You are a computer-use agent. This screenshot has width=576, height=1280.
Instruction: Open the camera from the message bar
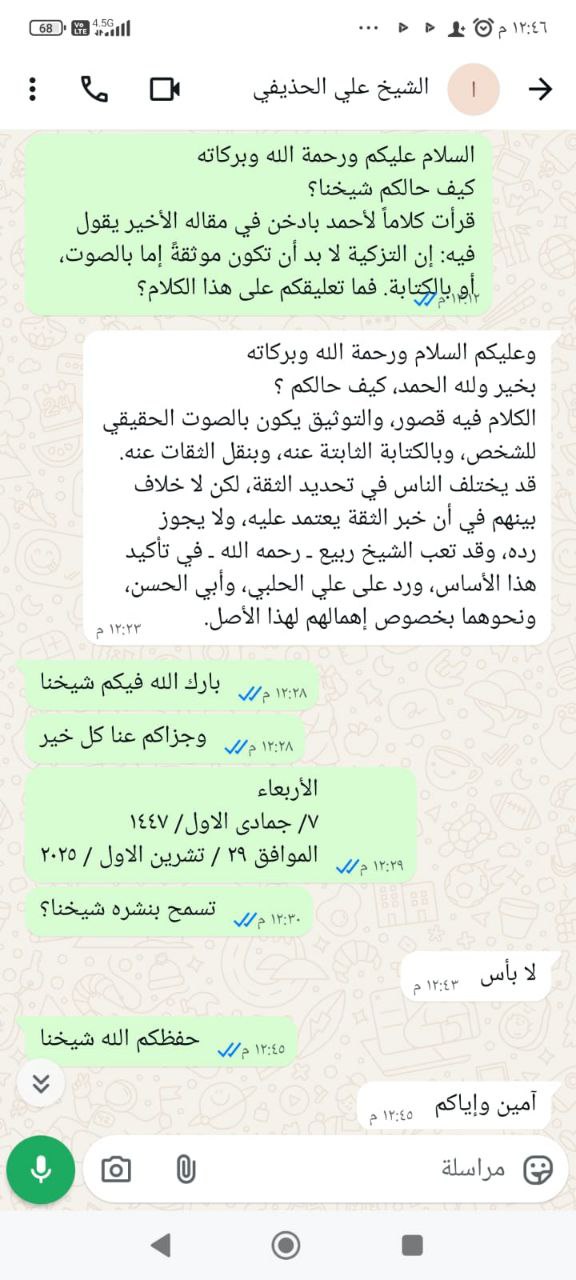(x=116, y=1169)
